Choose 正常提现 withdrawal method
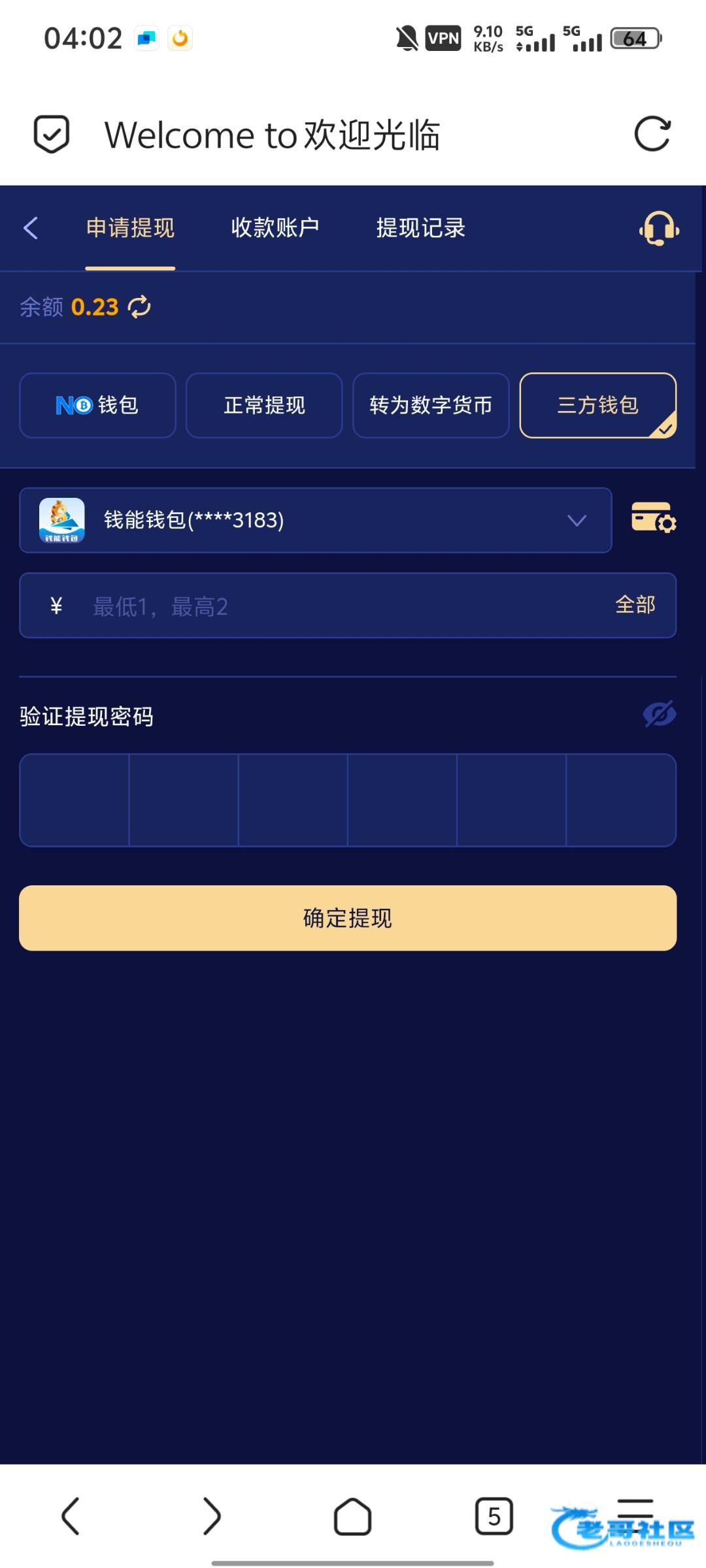The image size is (706, 1568). pos(264,405)
